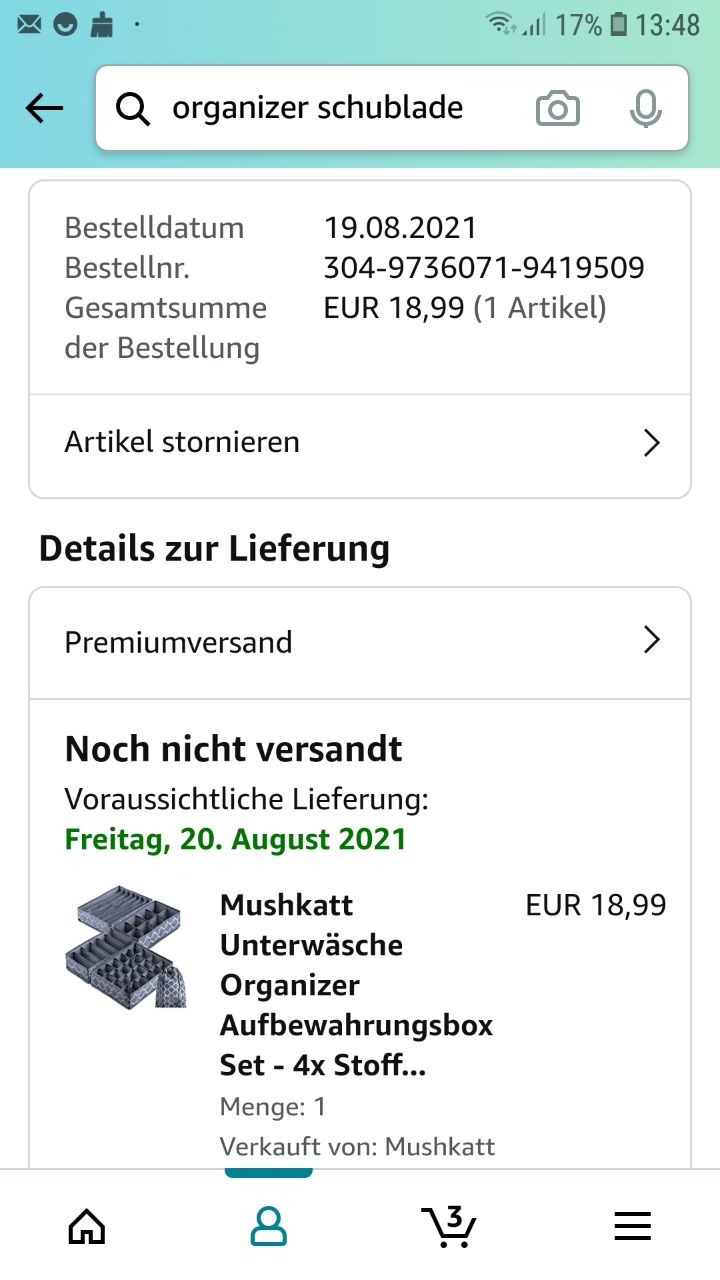Switch to the Home tab
720x1280 pixels.
(87, 1225)
